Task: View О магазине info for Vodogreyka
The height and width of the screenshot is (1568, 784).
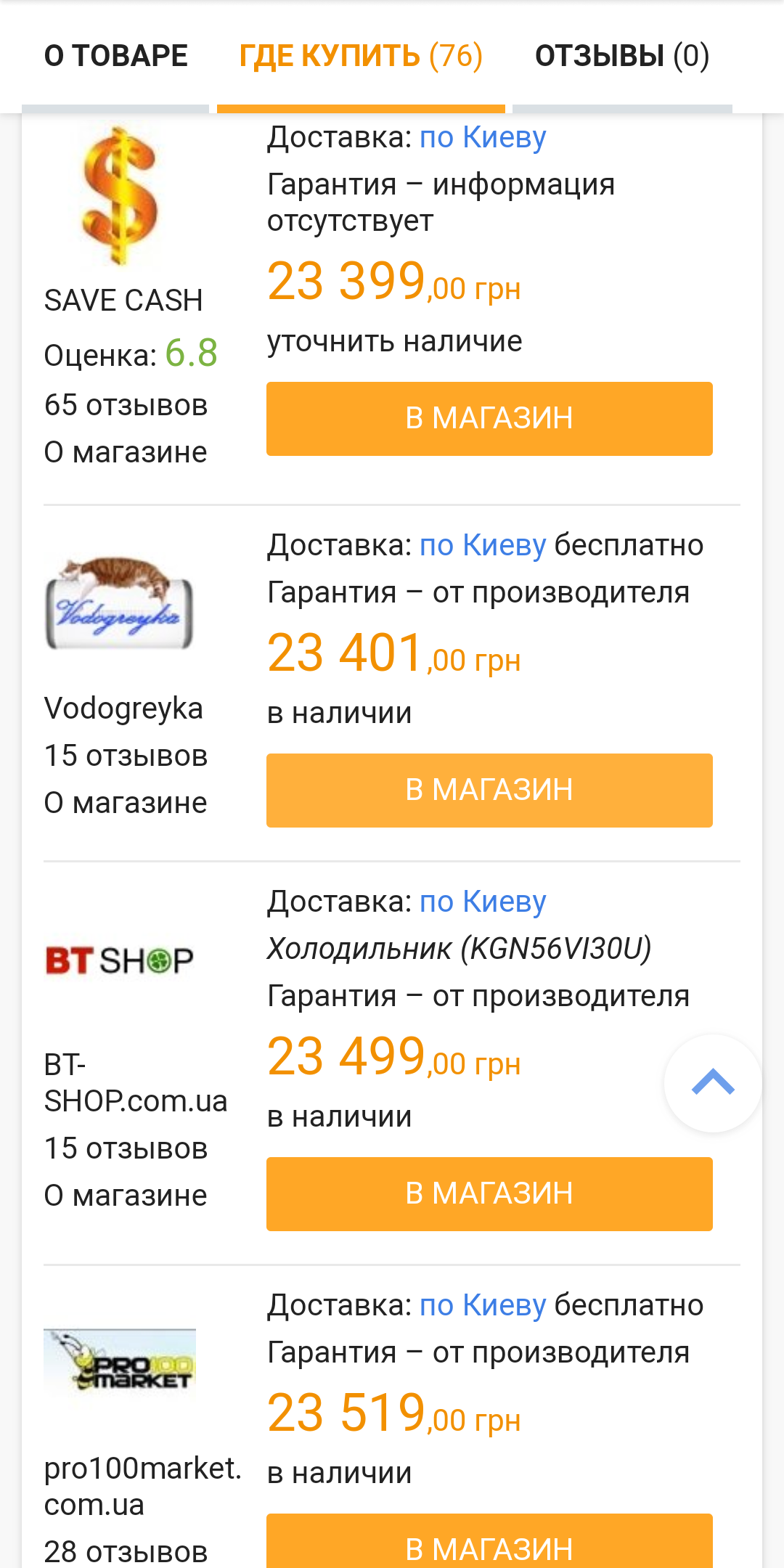Action: [126, 803]
